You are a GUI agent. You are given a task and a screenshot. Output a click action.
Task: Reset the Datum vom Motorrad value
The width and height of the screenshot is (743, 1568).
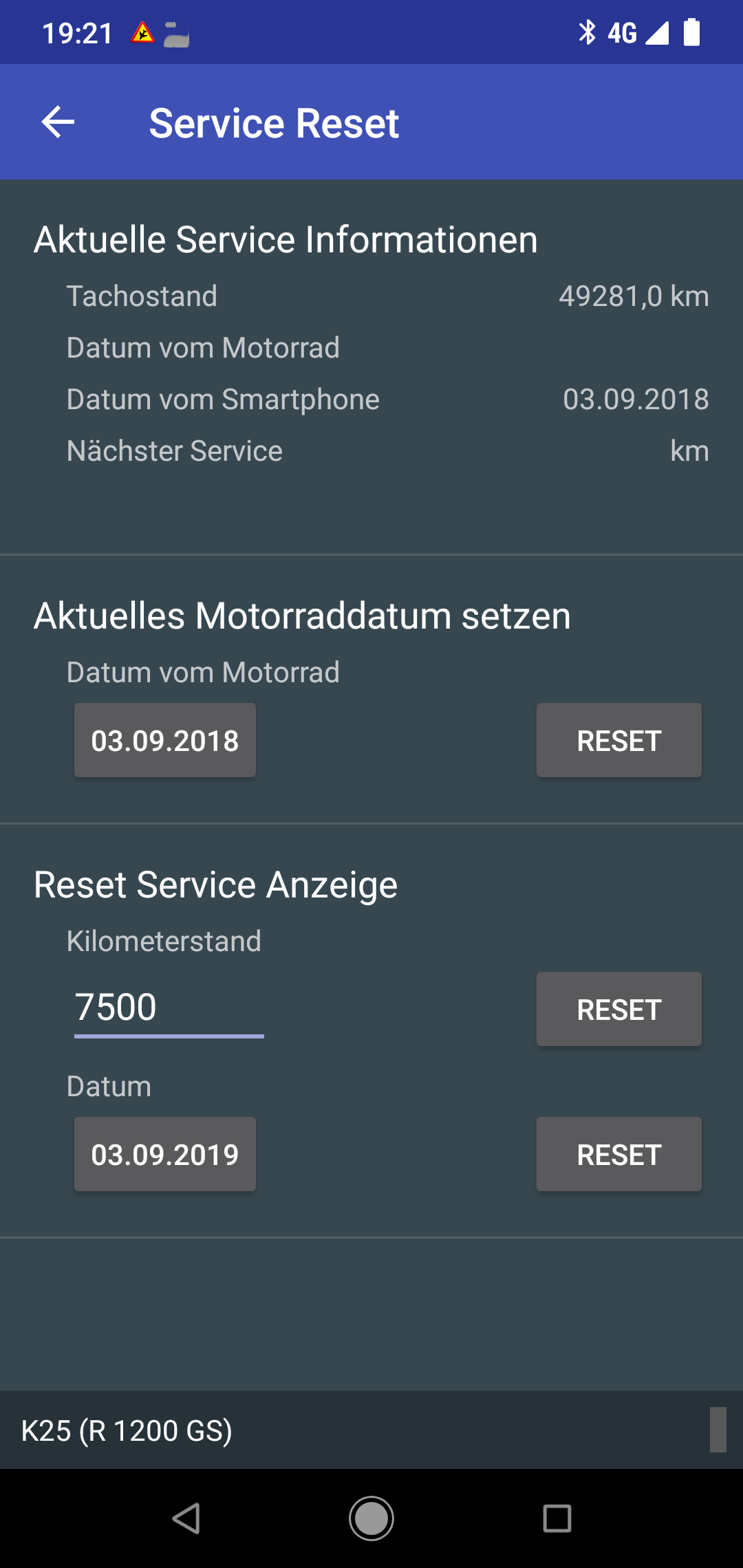click(x=618, y=741)
